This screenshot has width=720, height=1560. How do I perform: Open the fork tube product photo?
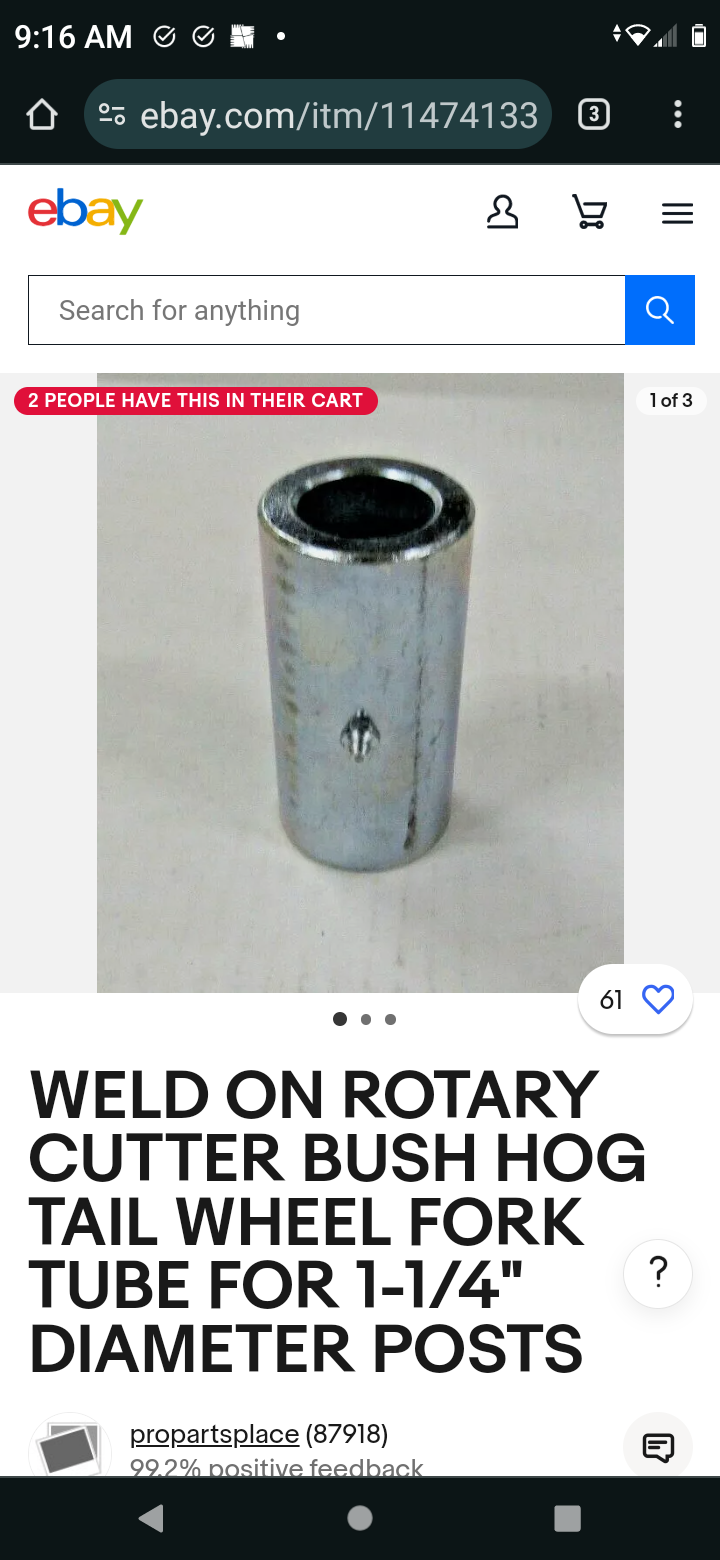[x=360, y=682]
